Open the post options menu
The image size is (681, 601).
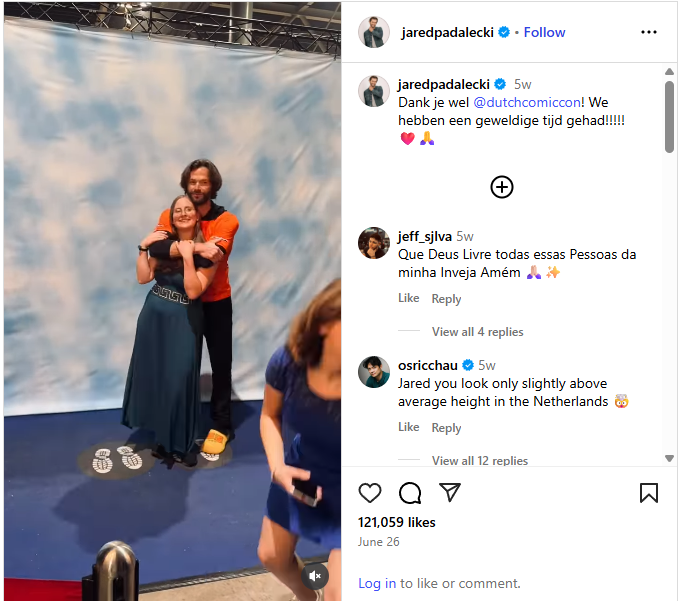coord(649,32)
